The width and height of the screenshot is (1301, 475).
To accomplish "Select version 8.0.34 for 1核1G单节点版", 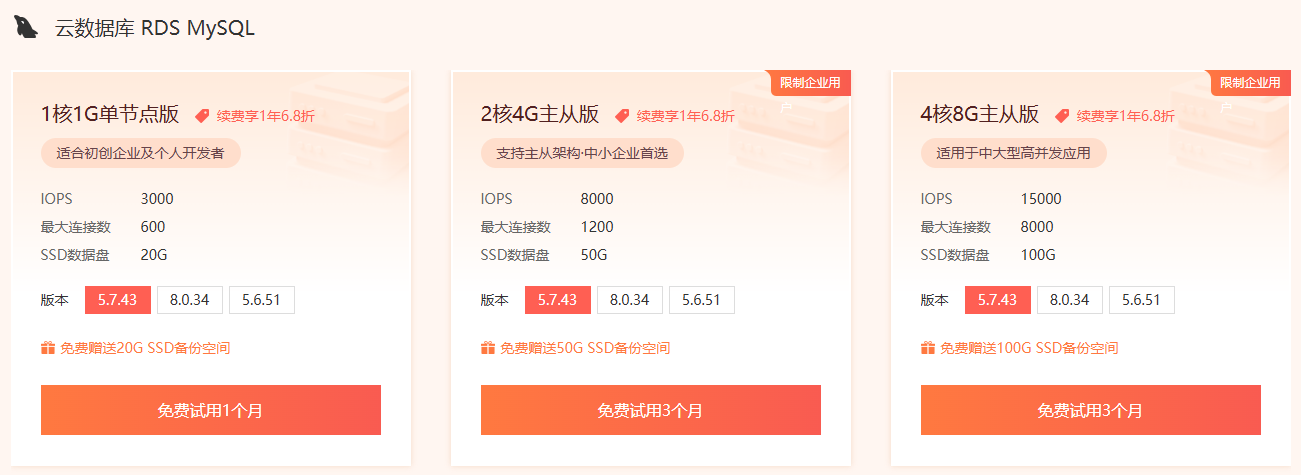I will tap(189, 300).
